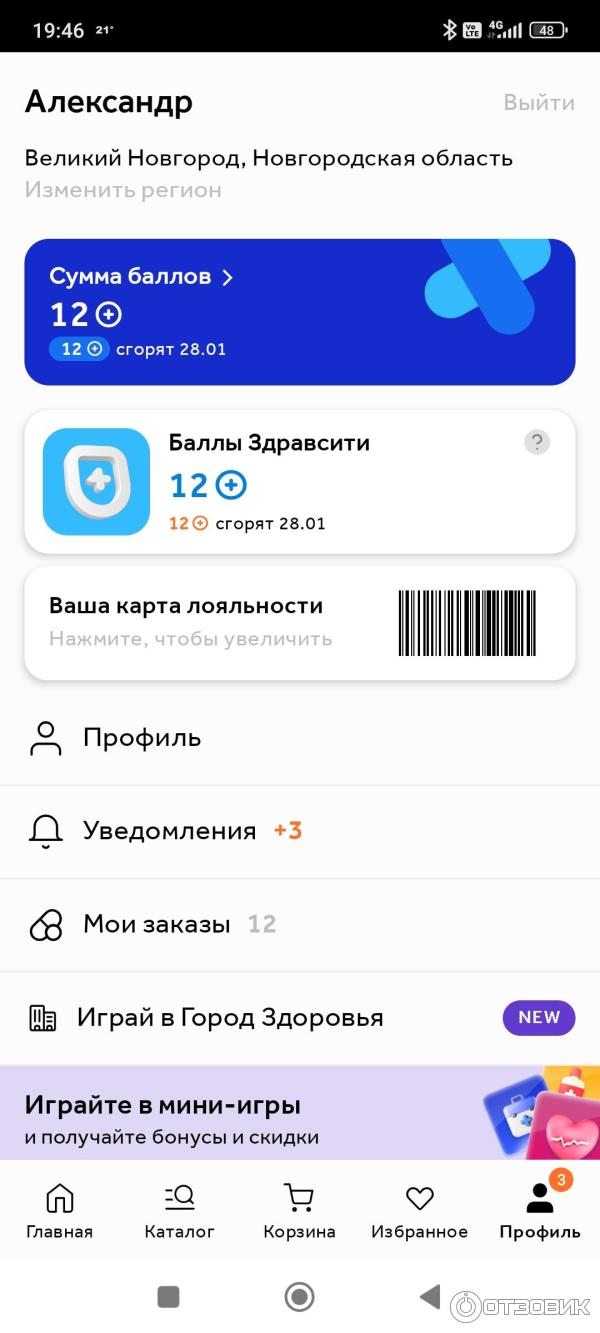
Task: Go to the Корзина tab
Action: click(x=299, y=1211)
